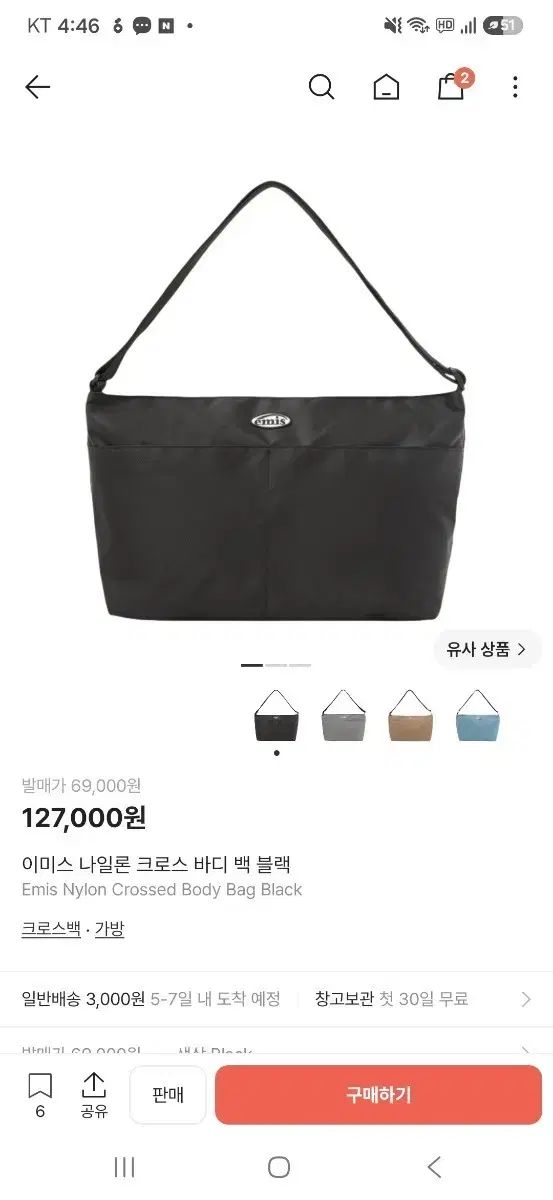
Task: Open the shopping bag with 2 items
Action: (x=452, y=86)
